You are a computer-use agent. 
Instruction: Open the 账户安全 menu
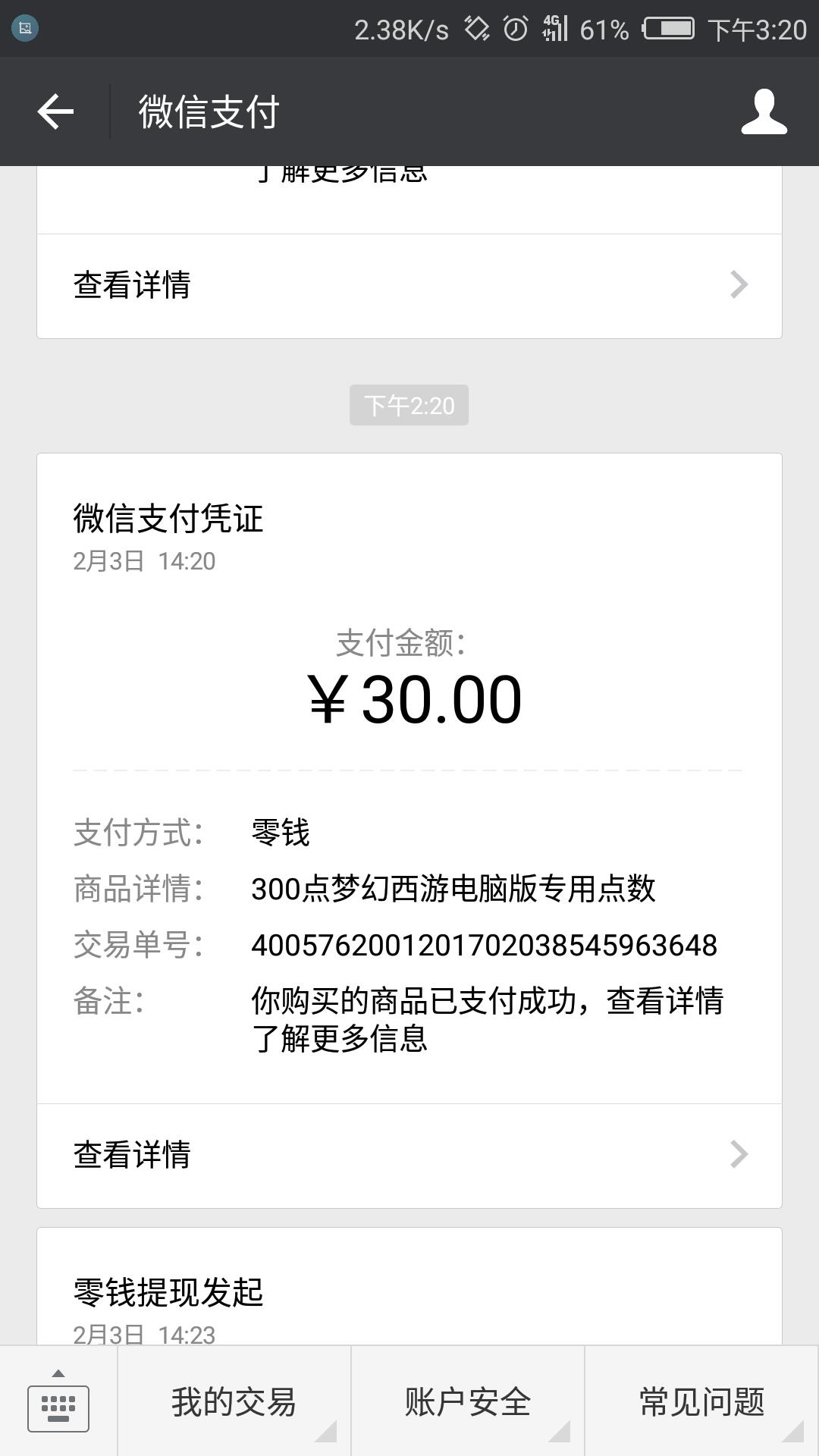(467, 1403)
